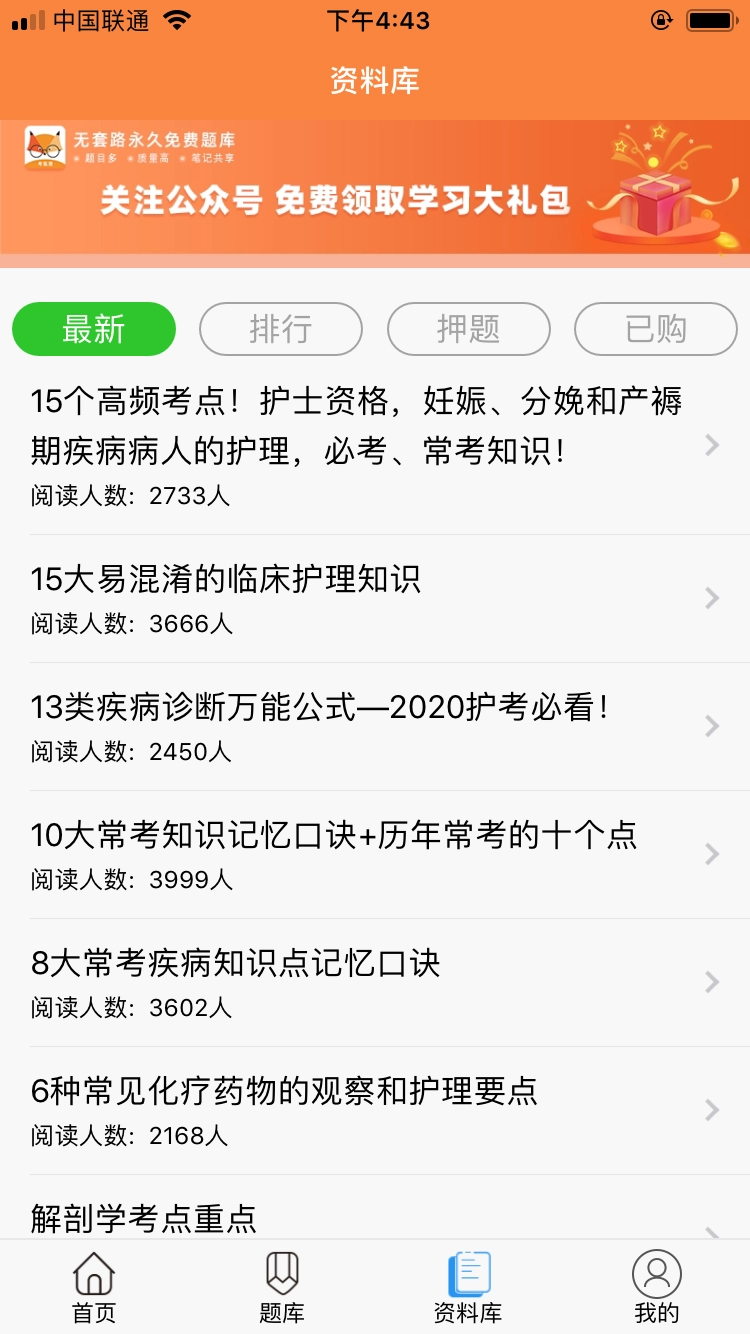750x1334 pixels.
Task: Open the 我的 profile tab
Action: click(656, 1289)
